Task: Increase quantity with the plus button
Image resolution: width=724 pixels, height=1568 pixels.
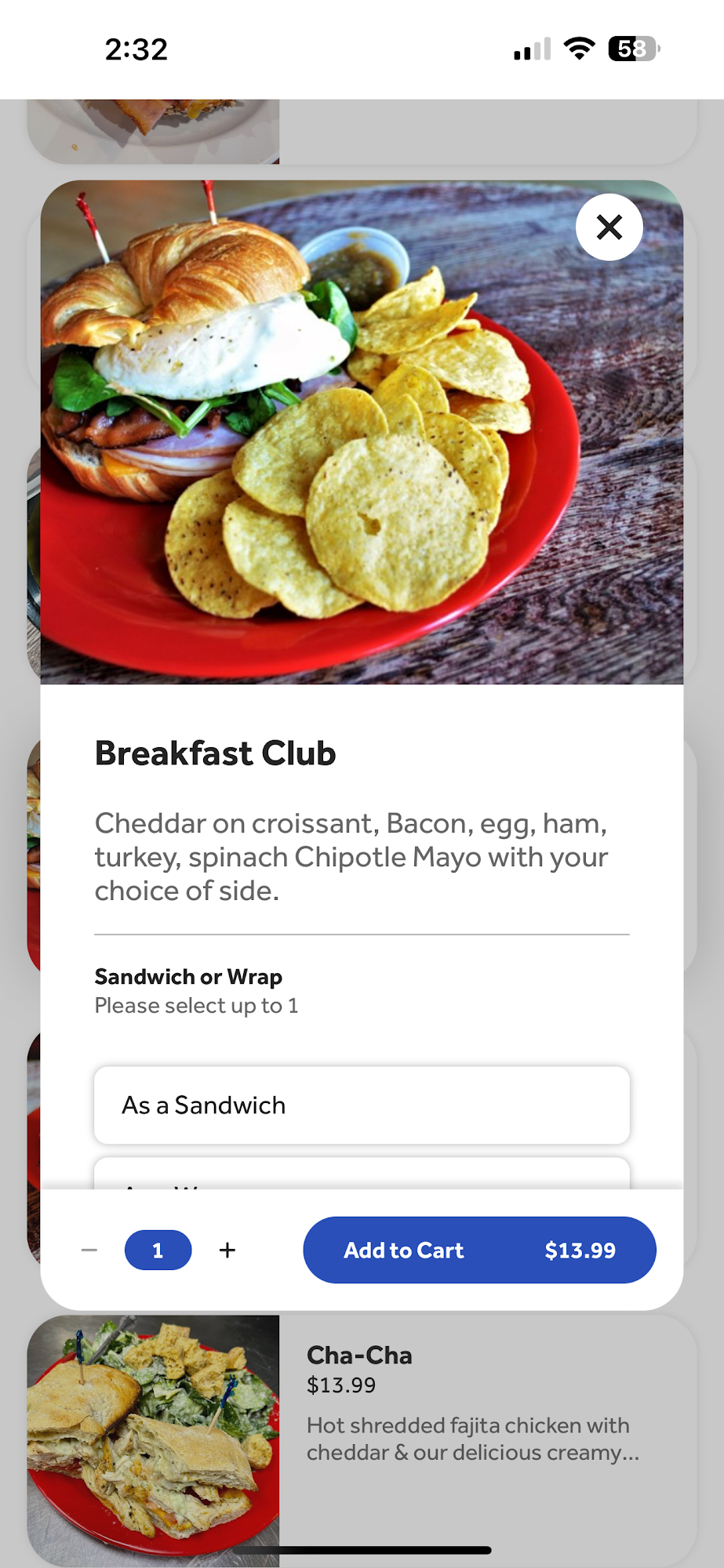Action: click(227, 1250)
